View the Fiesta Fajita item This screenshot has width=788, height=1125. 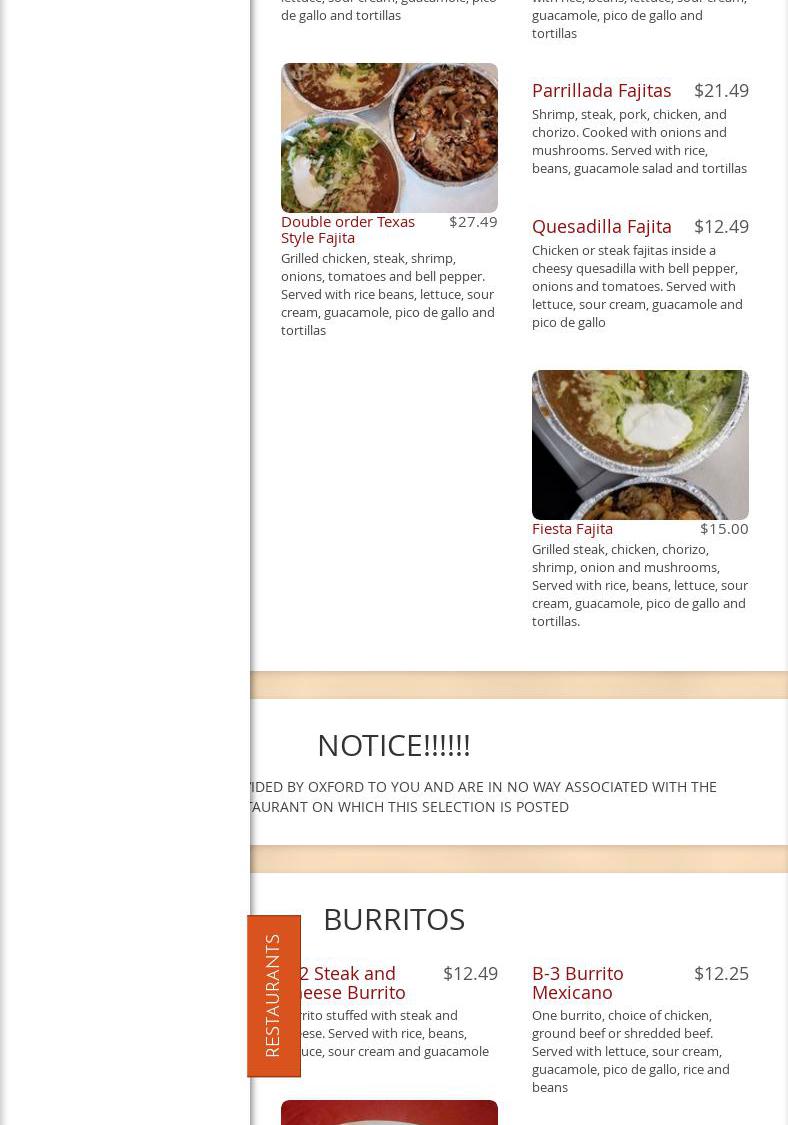pyautogui.click(x=572, y=529)
